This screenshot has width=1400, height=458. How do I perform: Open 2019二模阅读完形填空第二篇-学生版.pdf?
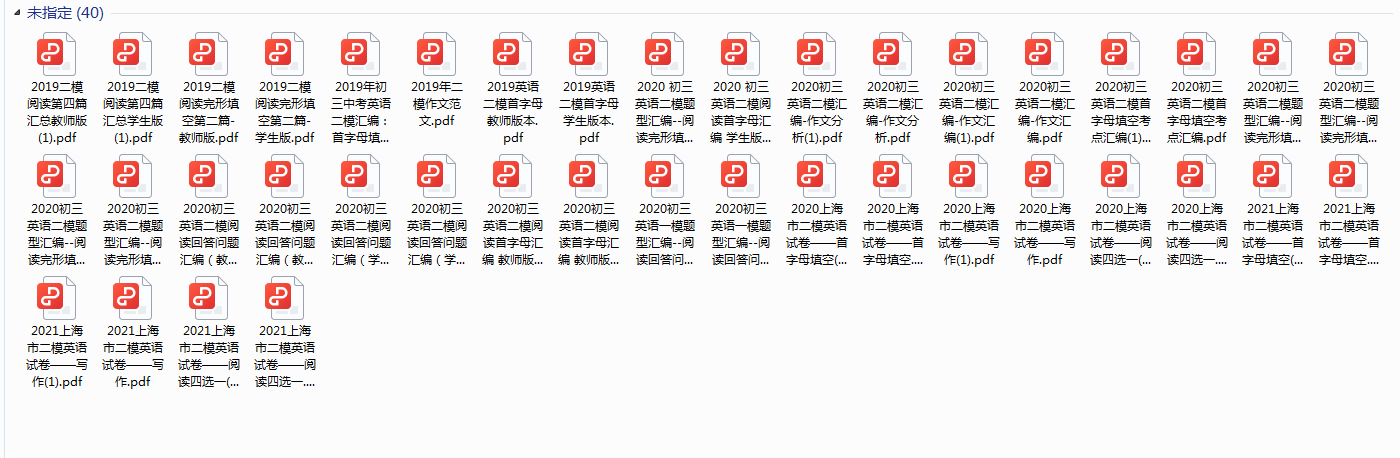284,59
